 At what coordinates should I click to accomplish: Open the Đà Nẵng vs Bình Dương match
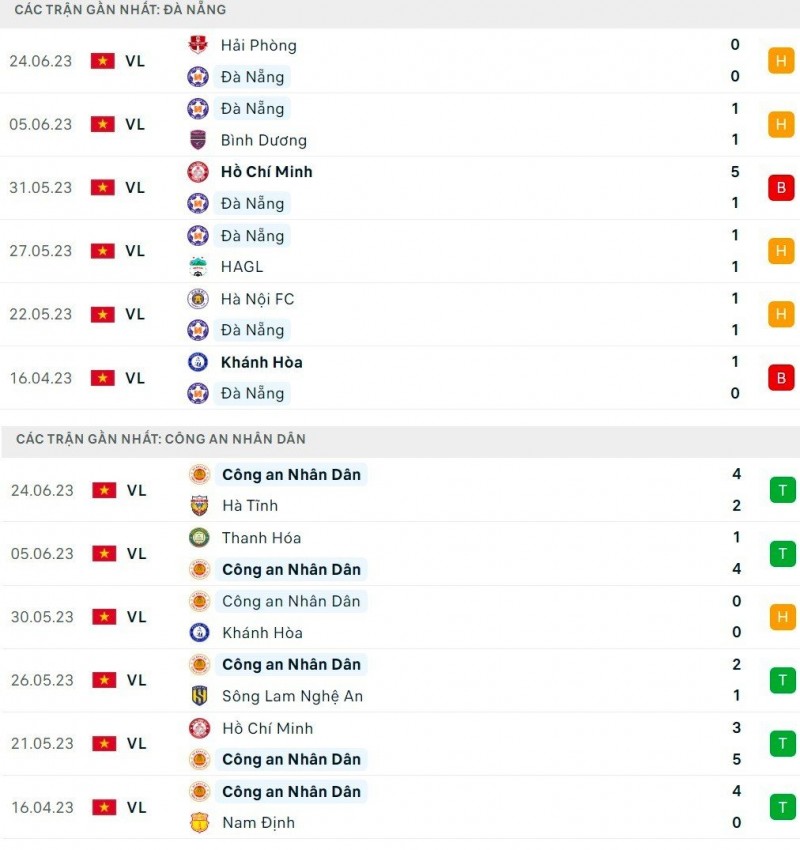(x=400, y=124)
